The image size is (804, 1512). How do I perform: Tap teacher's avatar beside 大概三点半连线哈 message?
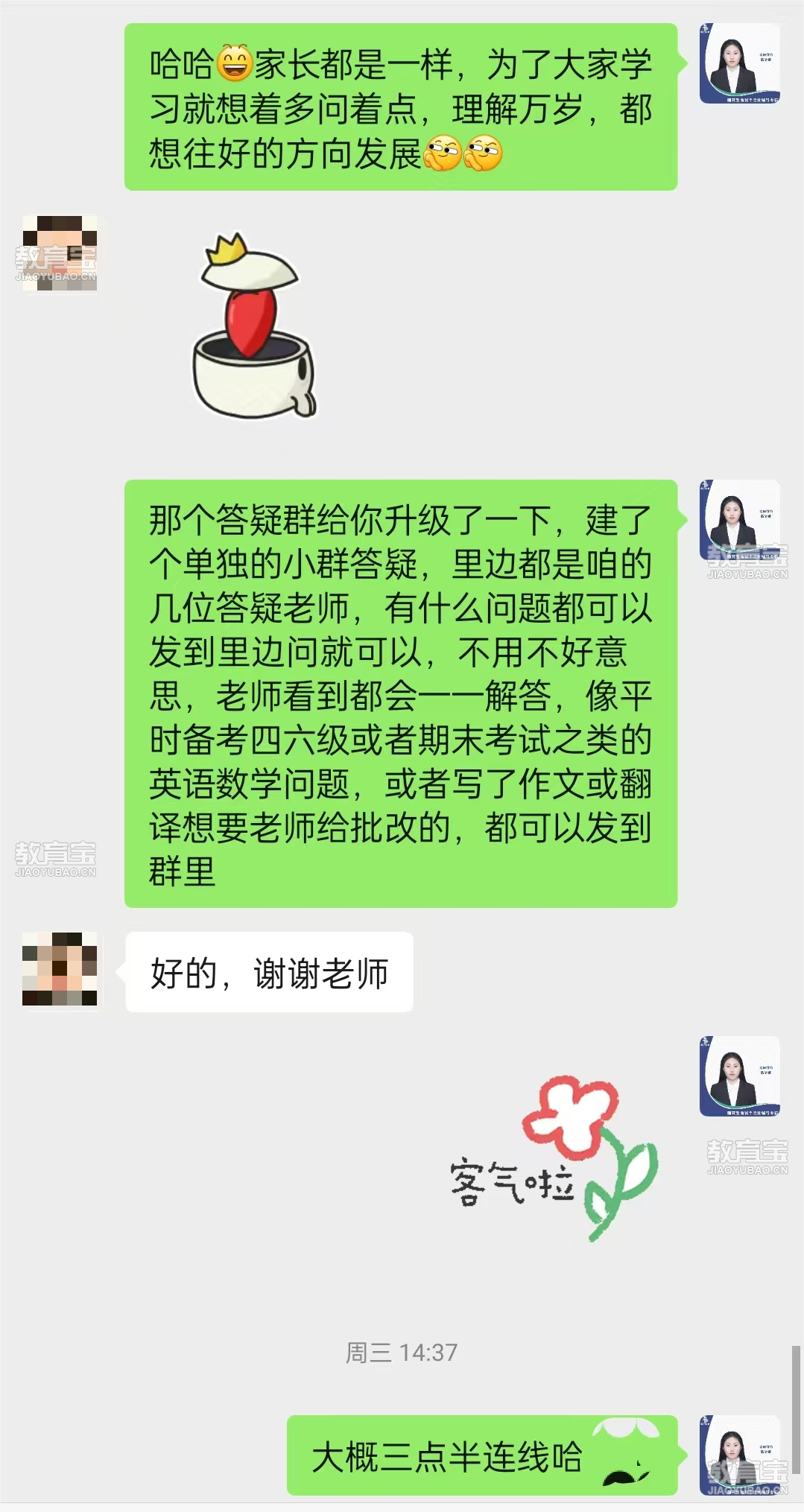pyautogui.click(x=739, y=1455)
